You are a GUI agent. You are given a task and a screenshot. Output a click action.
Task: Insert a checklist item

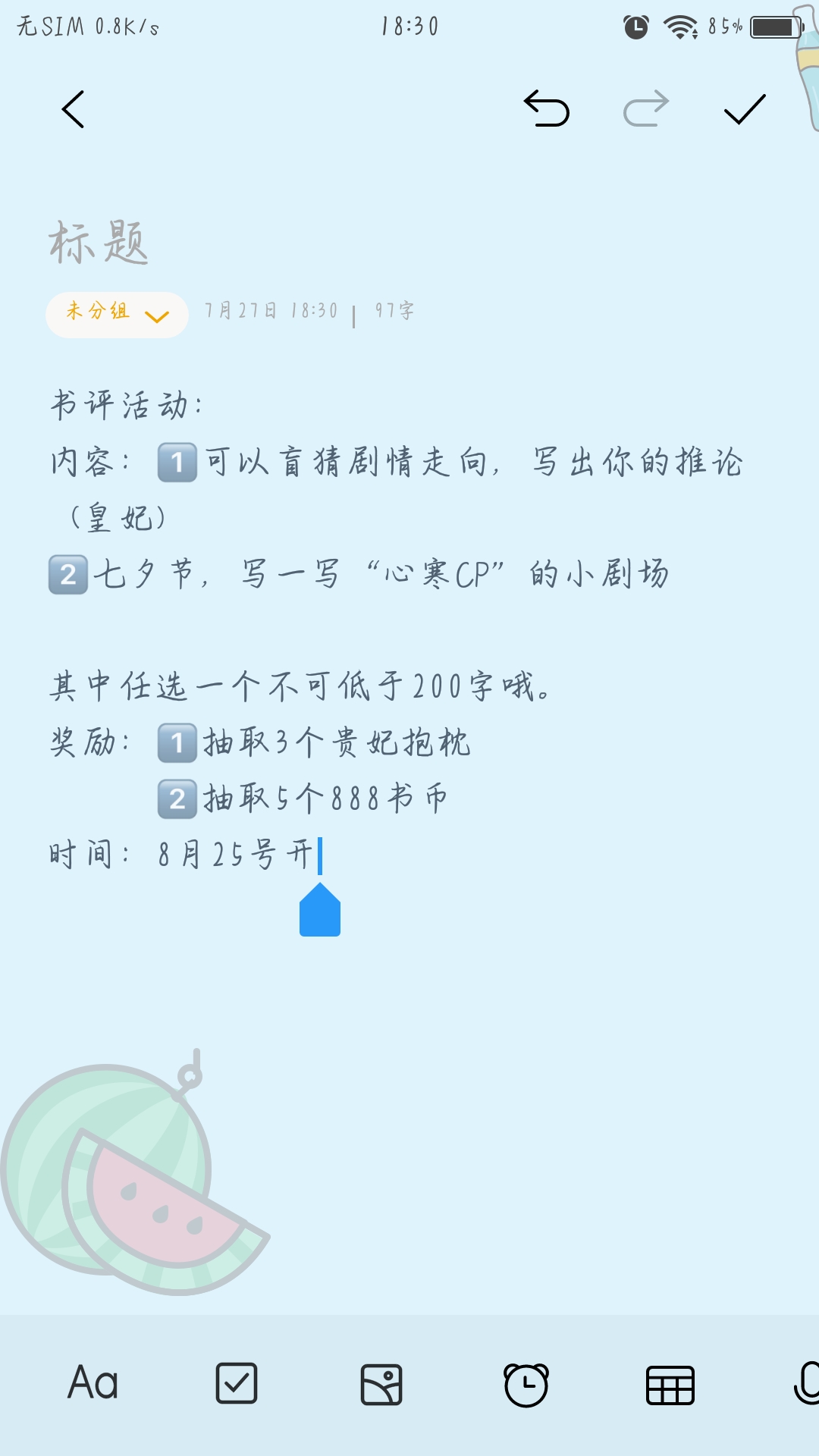click(x=237, y=1383)
